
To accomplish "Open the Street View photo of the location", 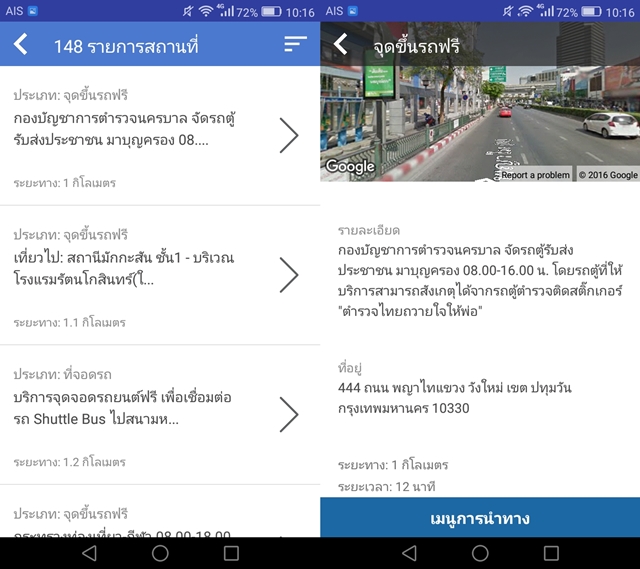I will click(x=480, y=120).
